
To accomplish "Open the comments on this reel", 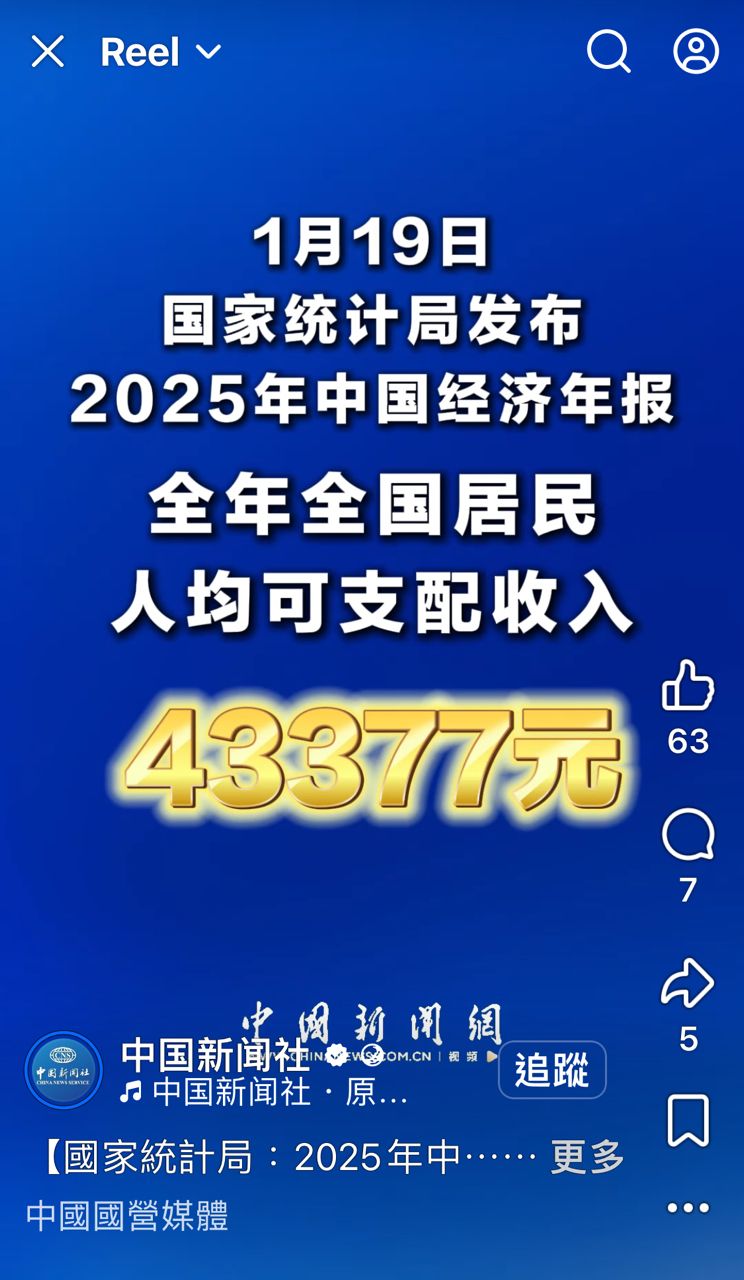I will 688,836.
